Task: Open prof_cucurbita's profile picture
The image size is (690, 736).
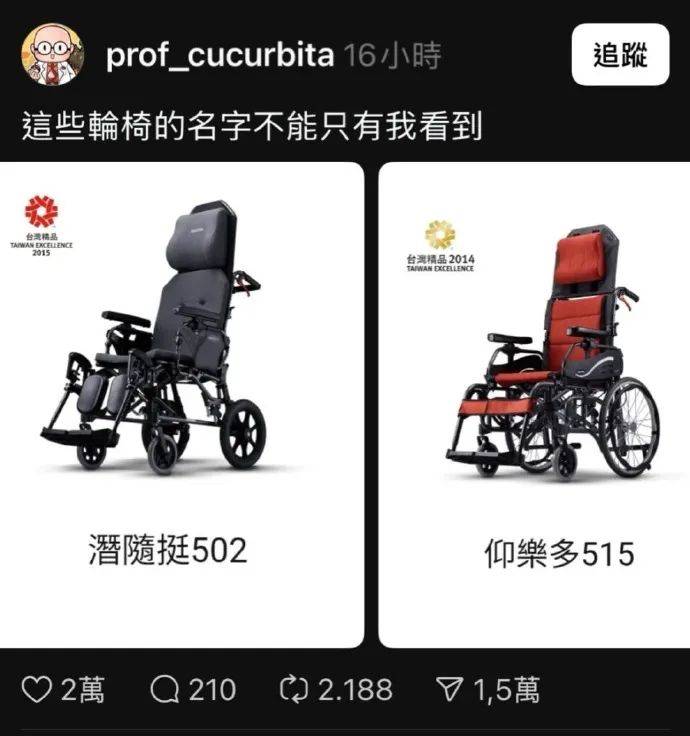Action: [x=52, y=55]
